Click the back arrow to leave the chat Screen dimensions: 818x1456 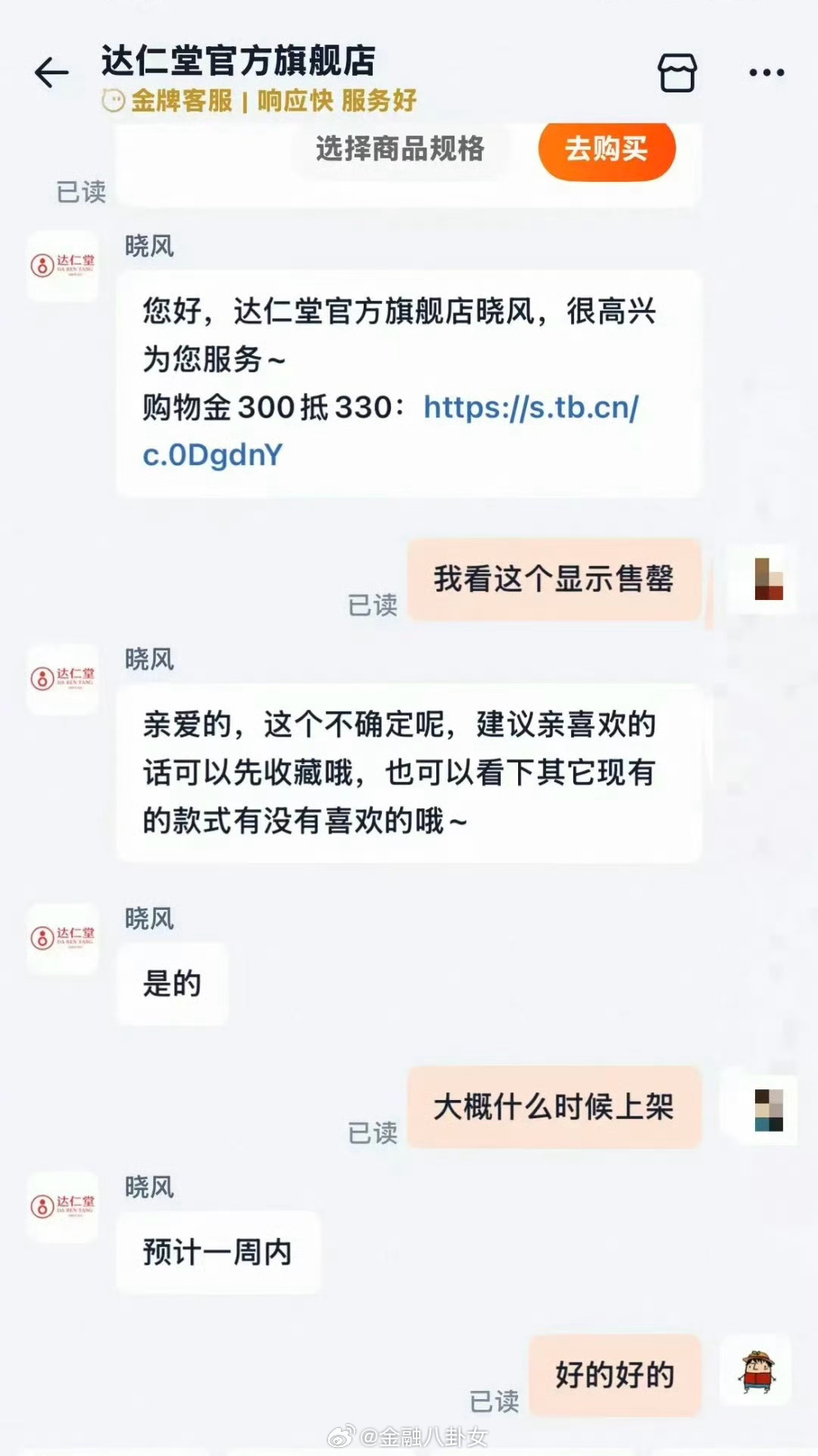(x=48, y=73)
